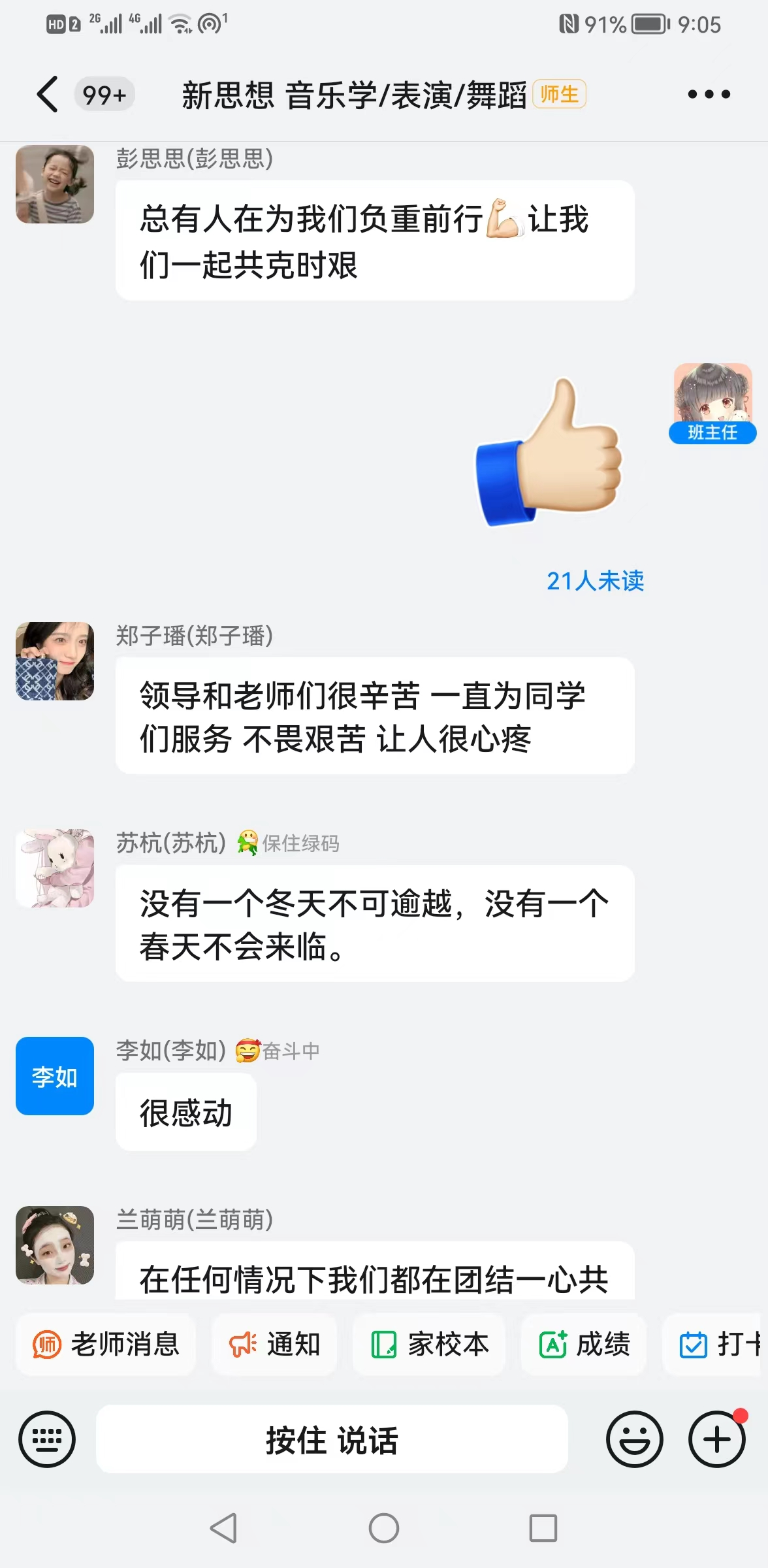Tap the 按住 说话 voice button

(x=332, y=1439)
